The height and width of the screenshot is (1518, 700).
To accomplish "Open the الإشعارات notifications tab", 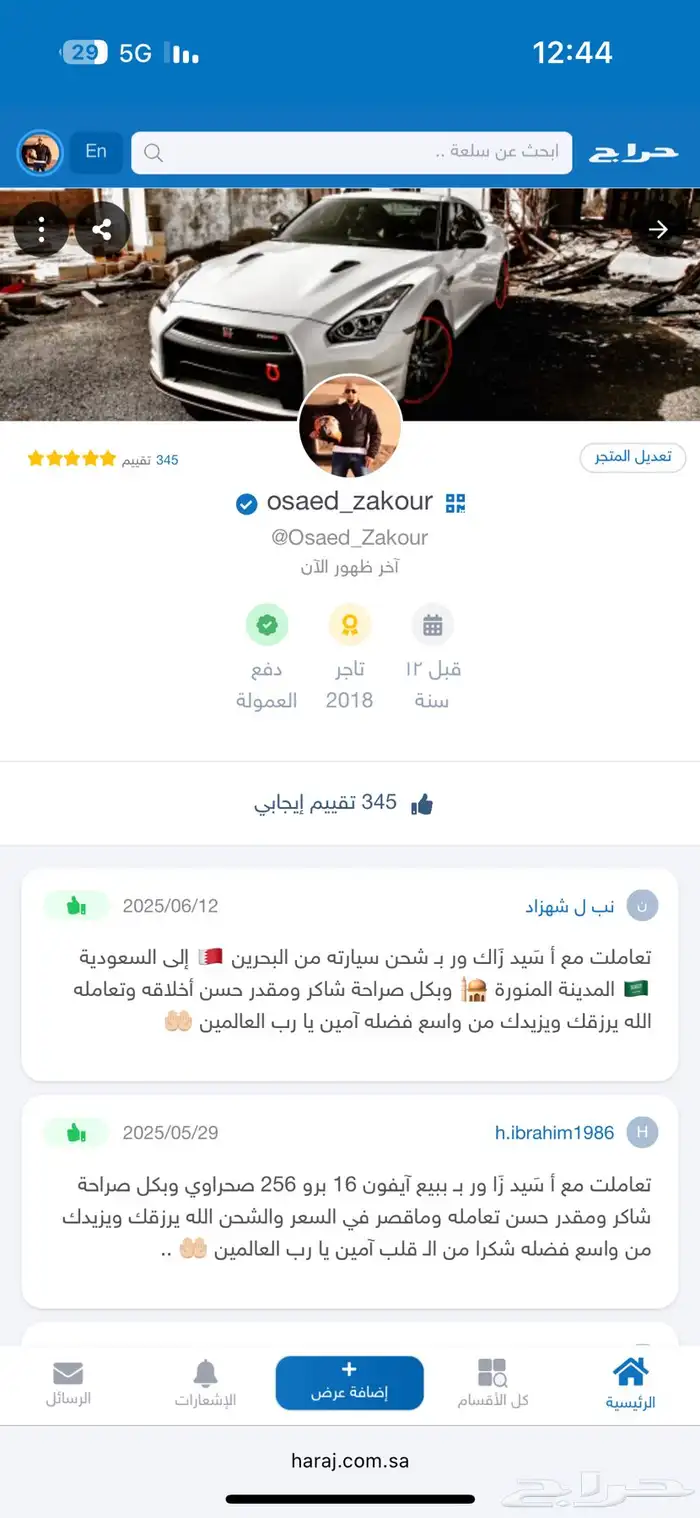I will pos(205,1383).
